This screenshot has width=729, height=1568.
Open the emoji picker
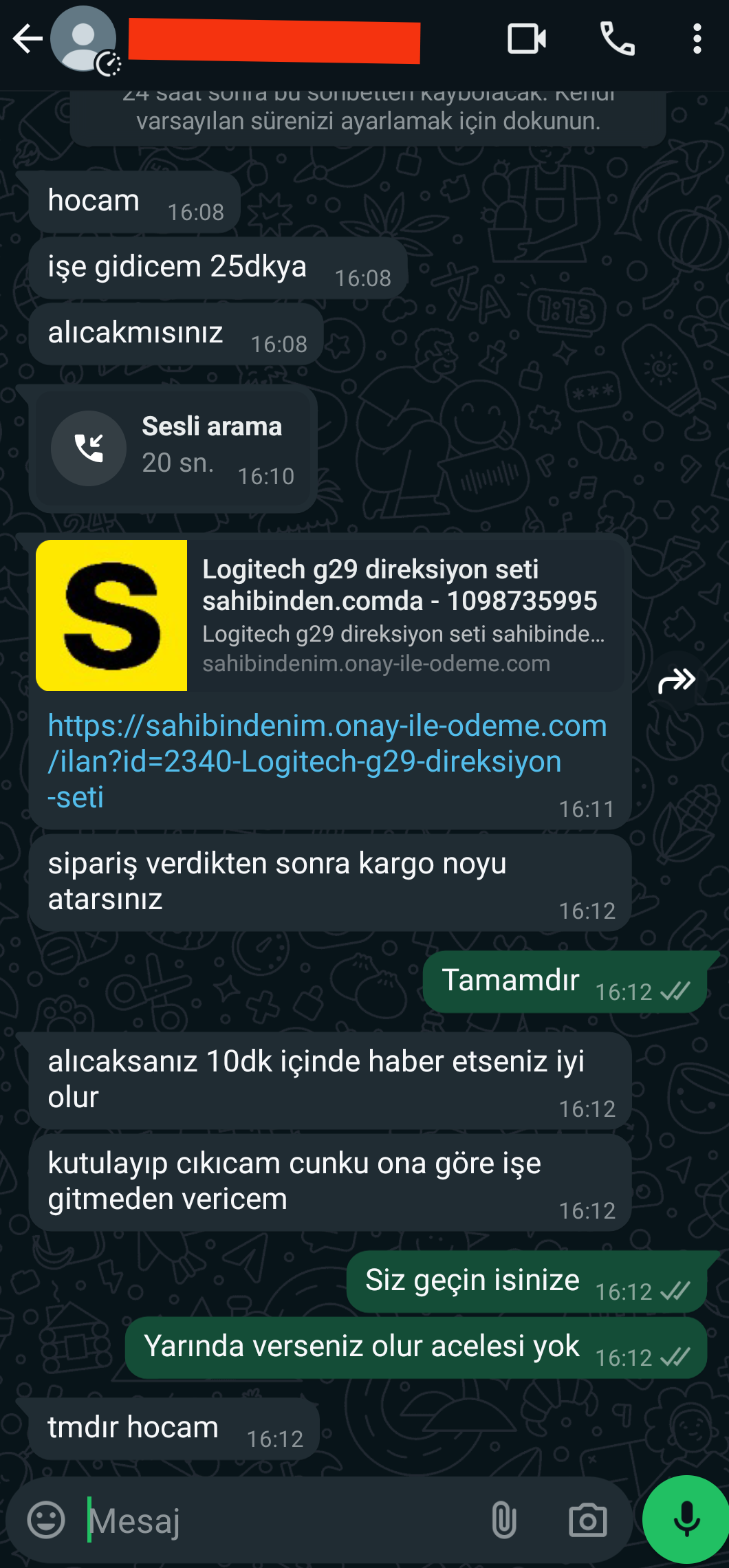46,1520
